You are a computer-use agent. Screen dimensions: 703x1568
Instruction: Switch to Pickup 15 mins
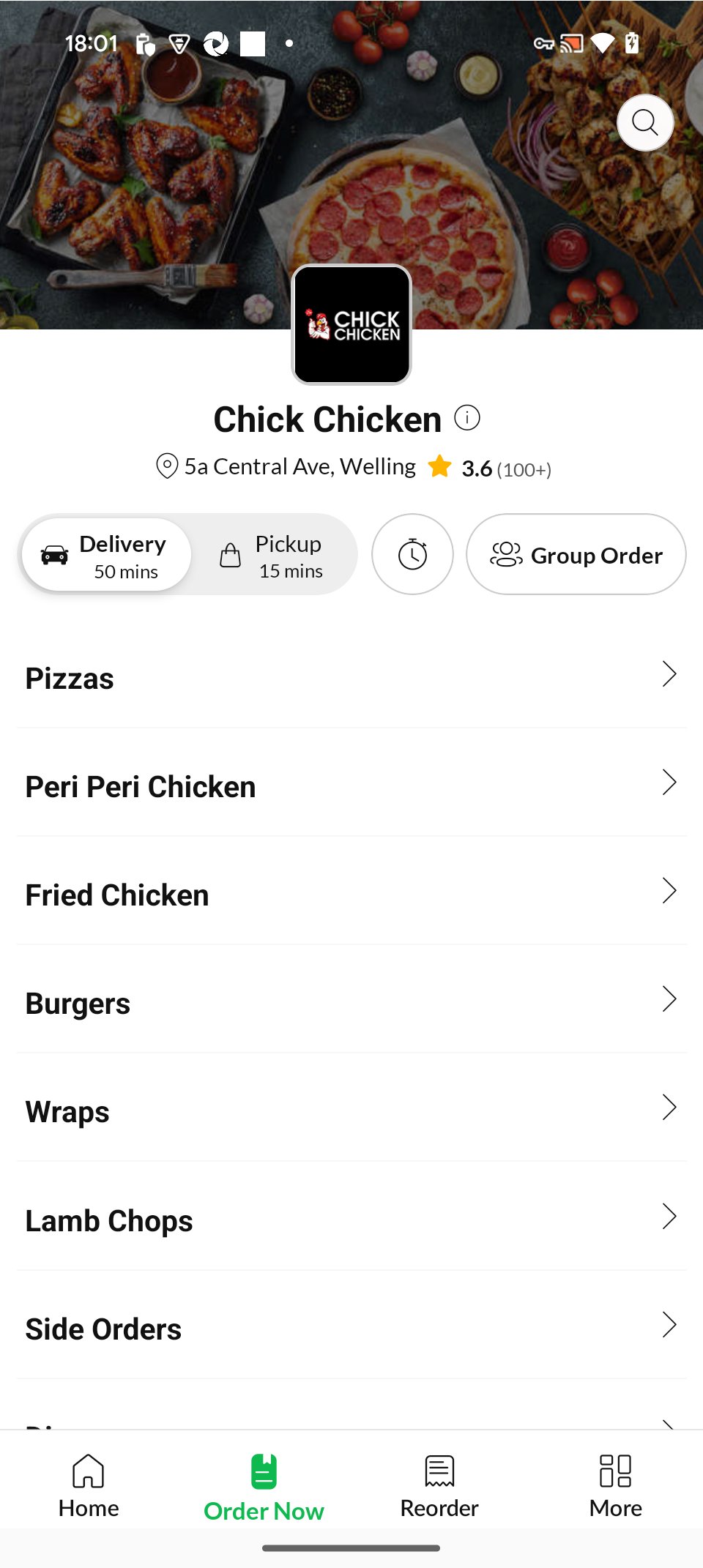pos(272,555)
